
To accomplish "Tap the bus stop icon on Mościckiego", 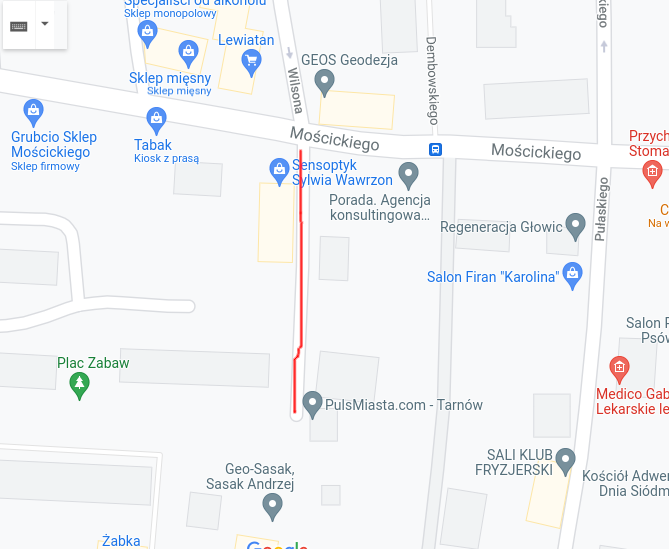I will (436, 150).
